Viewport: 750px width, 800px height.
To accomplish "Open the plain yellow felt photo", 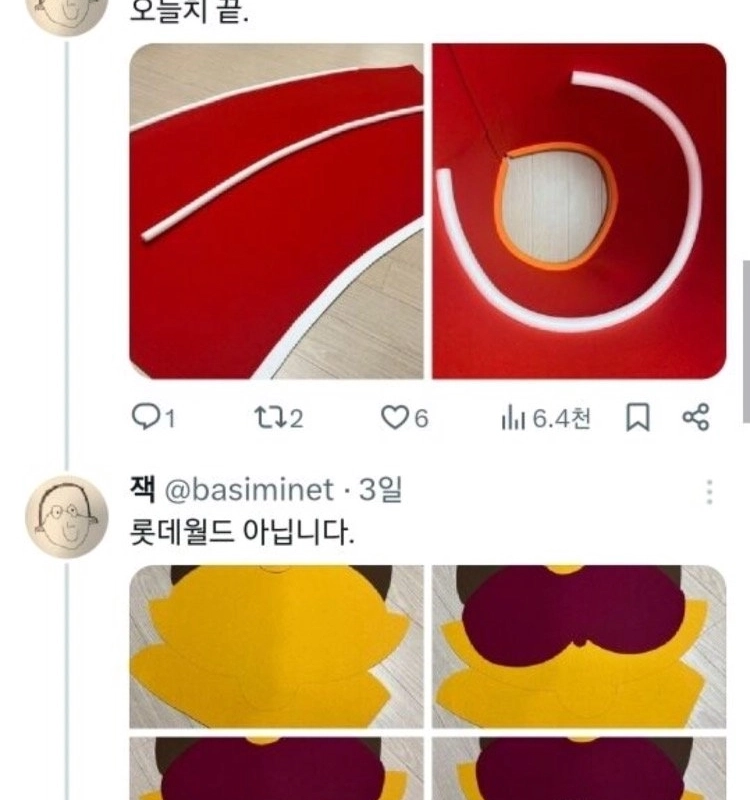I will [277, 646].
